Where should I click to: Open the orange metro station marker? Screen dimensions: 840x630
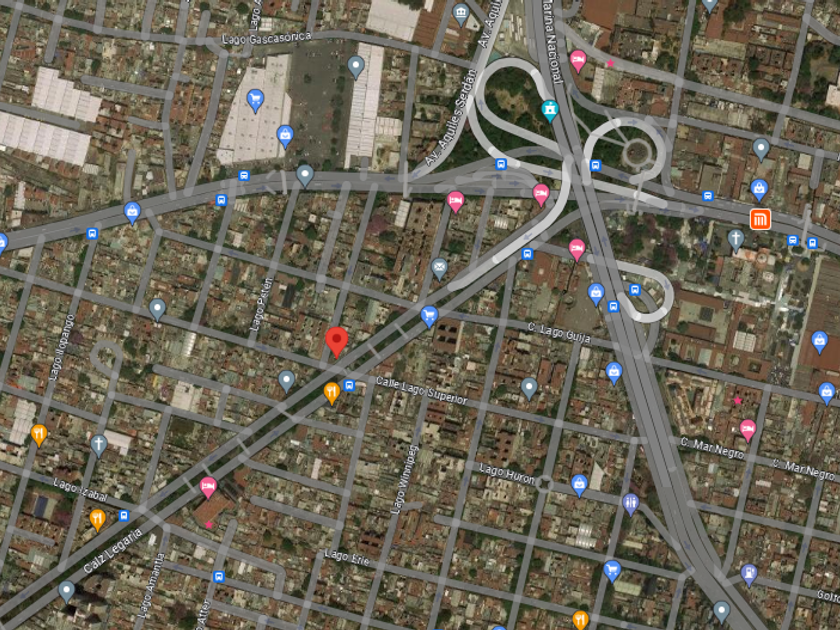pos(760,219)
